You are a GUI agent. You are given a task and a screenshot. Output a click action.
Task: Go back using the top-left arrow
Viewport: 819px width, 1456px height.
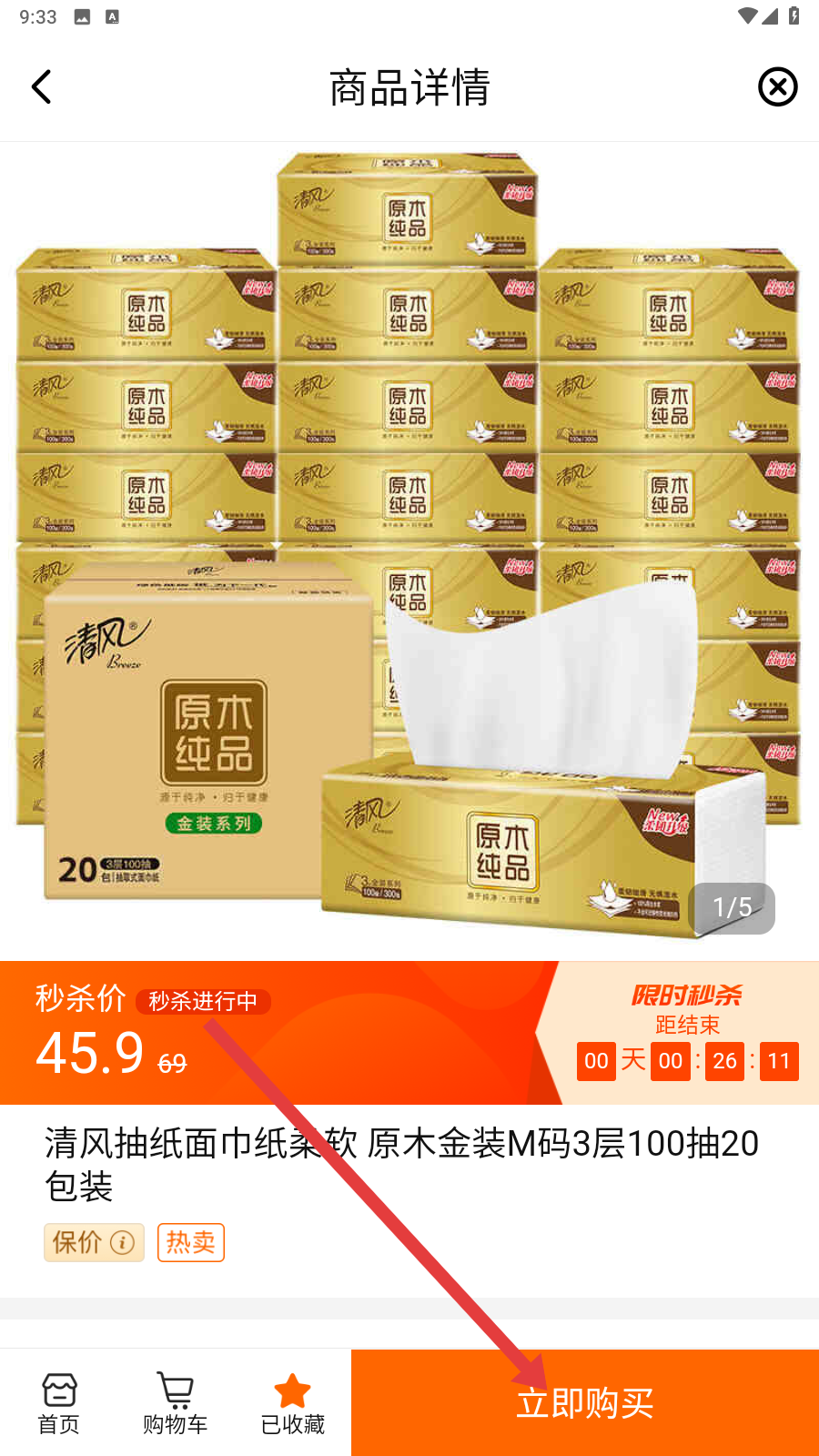tap(41, 87)
